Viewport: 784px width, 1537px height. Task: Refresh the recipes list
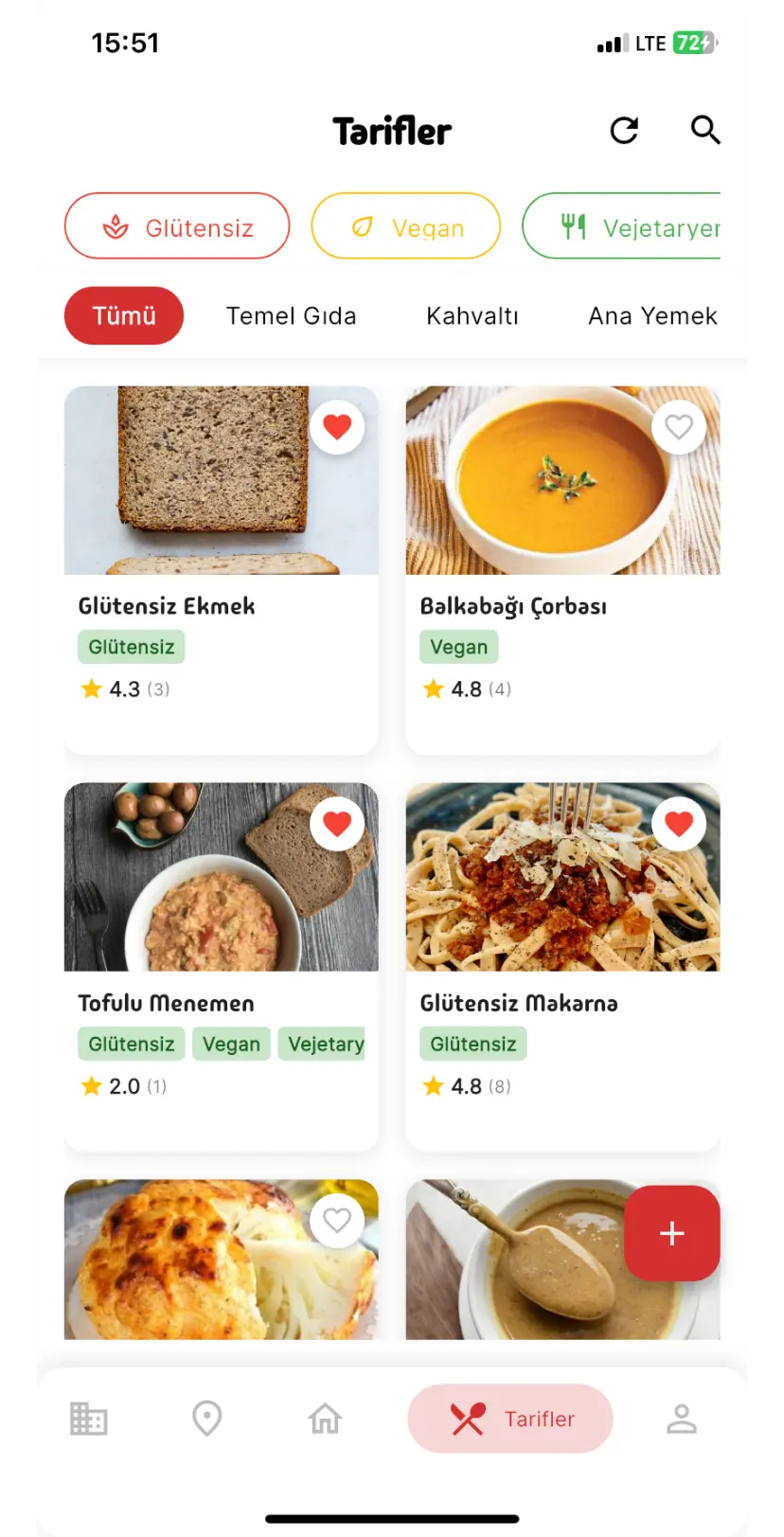pyautogui.click(x=624, y=131)
